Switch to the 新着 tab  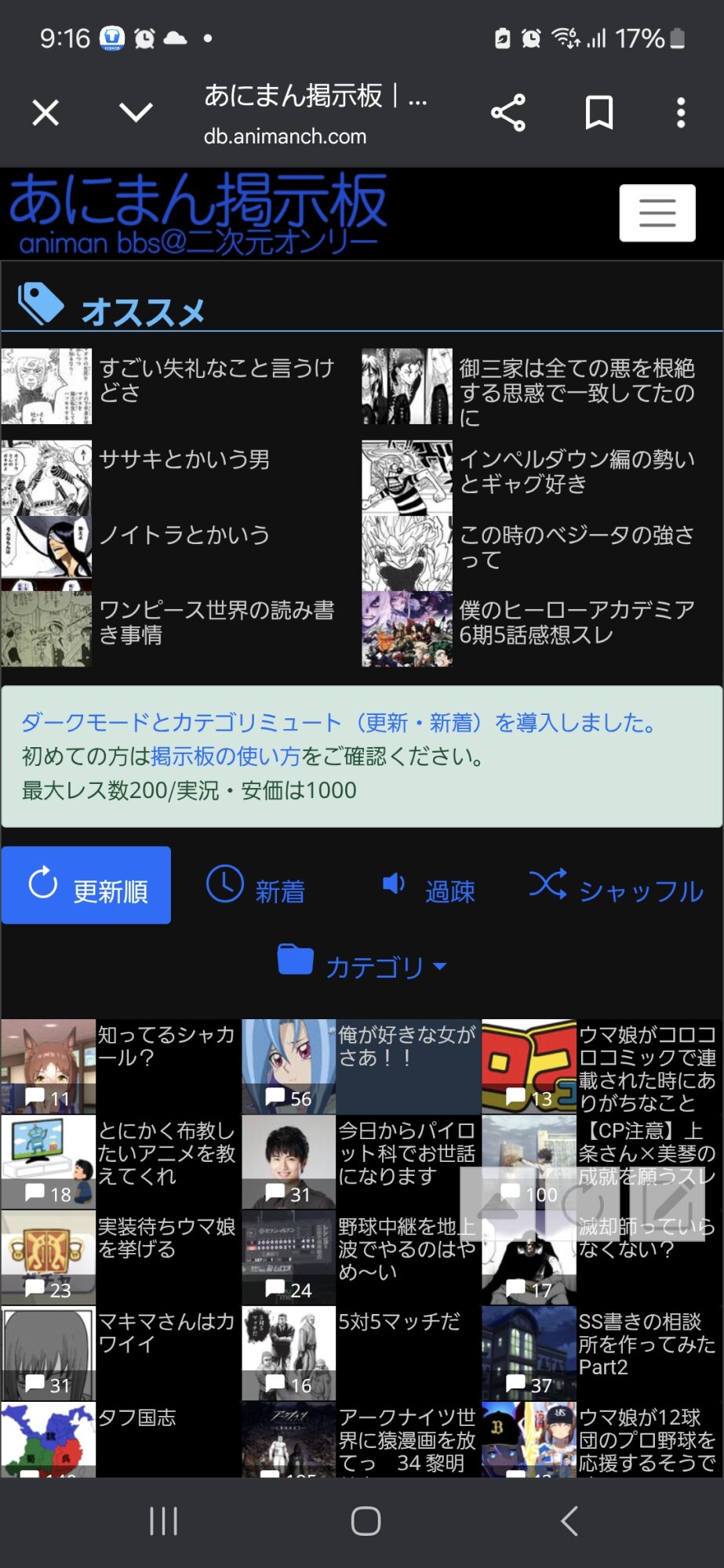click(x=256, y=887)
